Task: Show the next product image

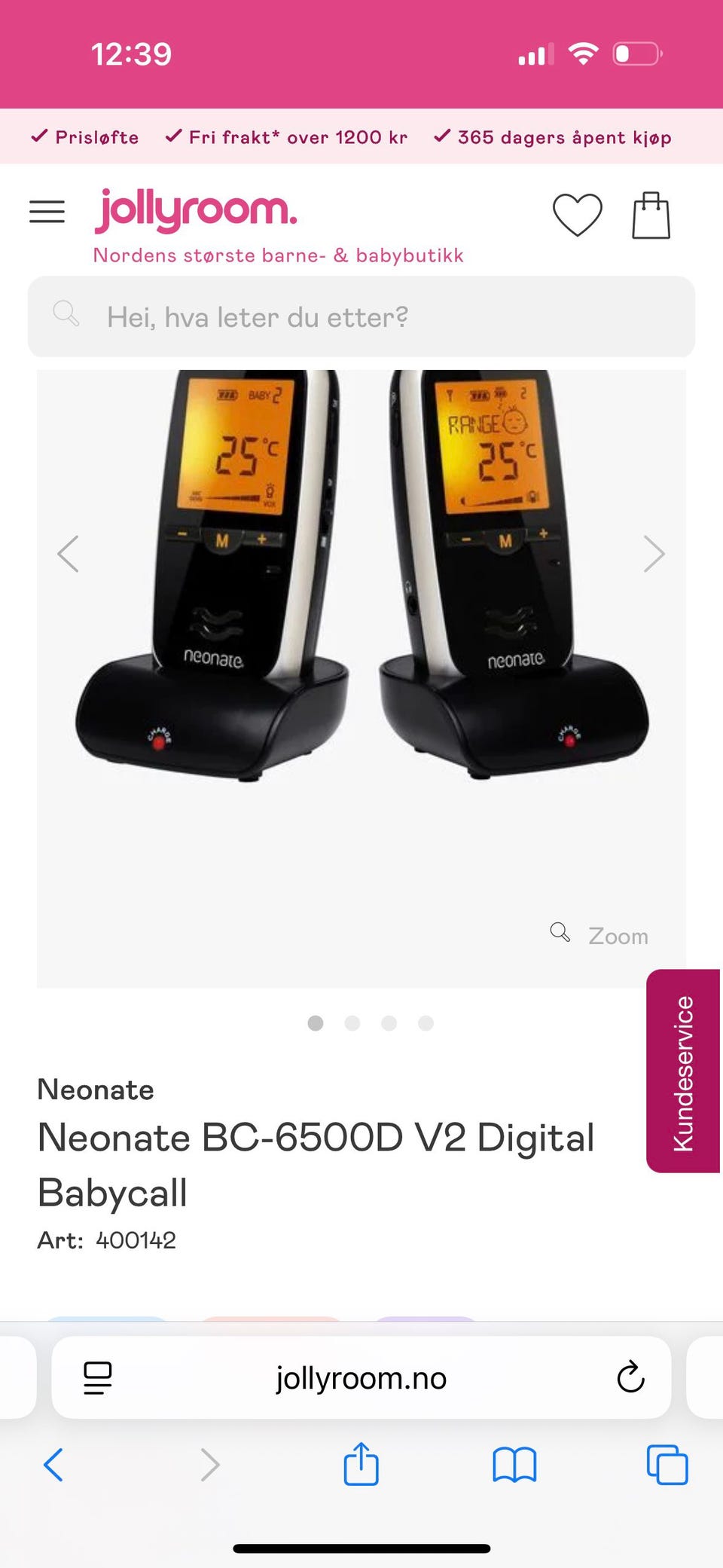Action: click(x=654, y=555)
